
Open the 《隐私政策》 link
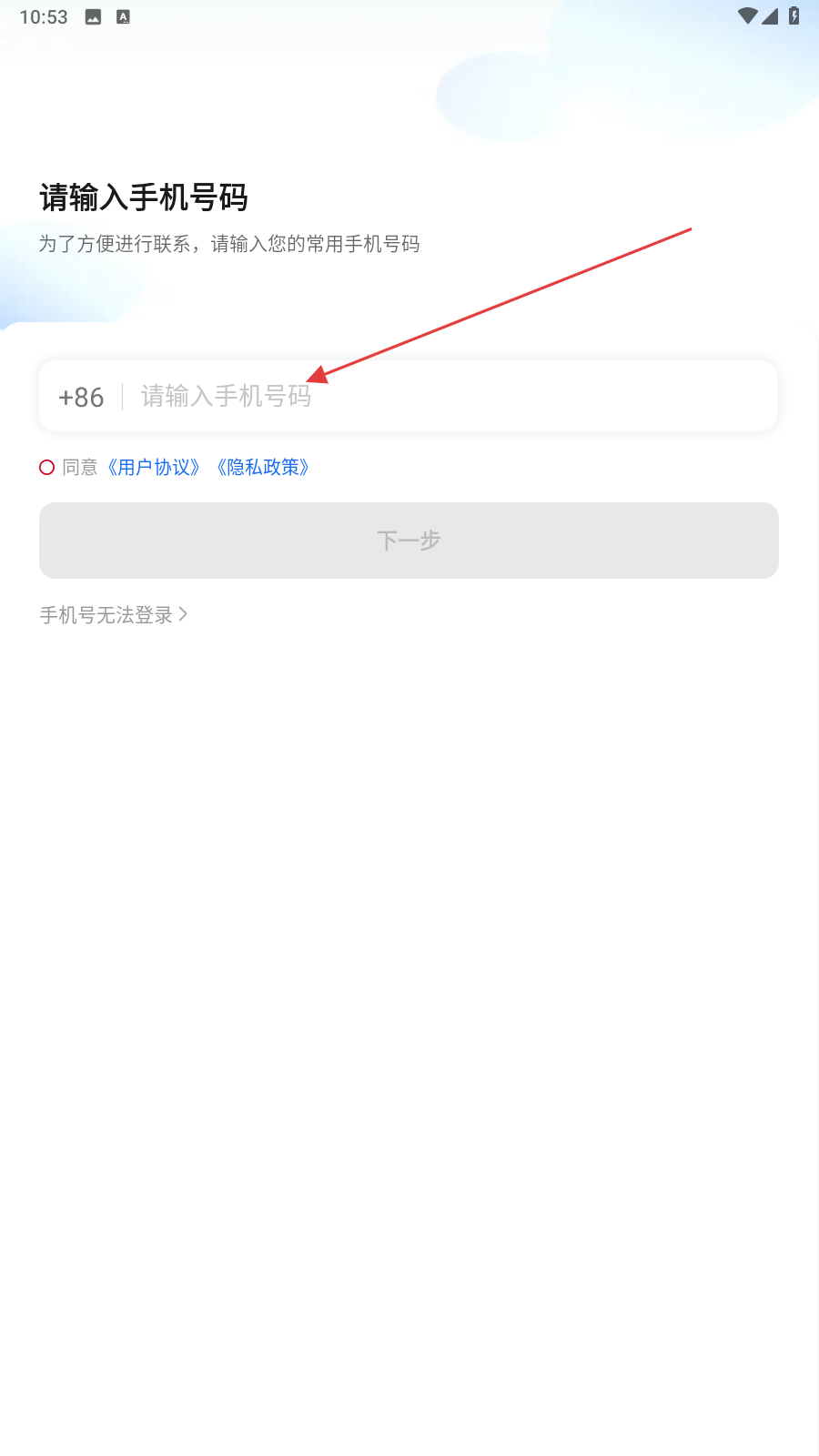point(263,468)
